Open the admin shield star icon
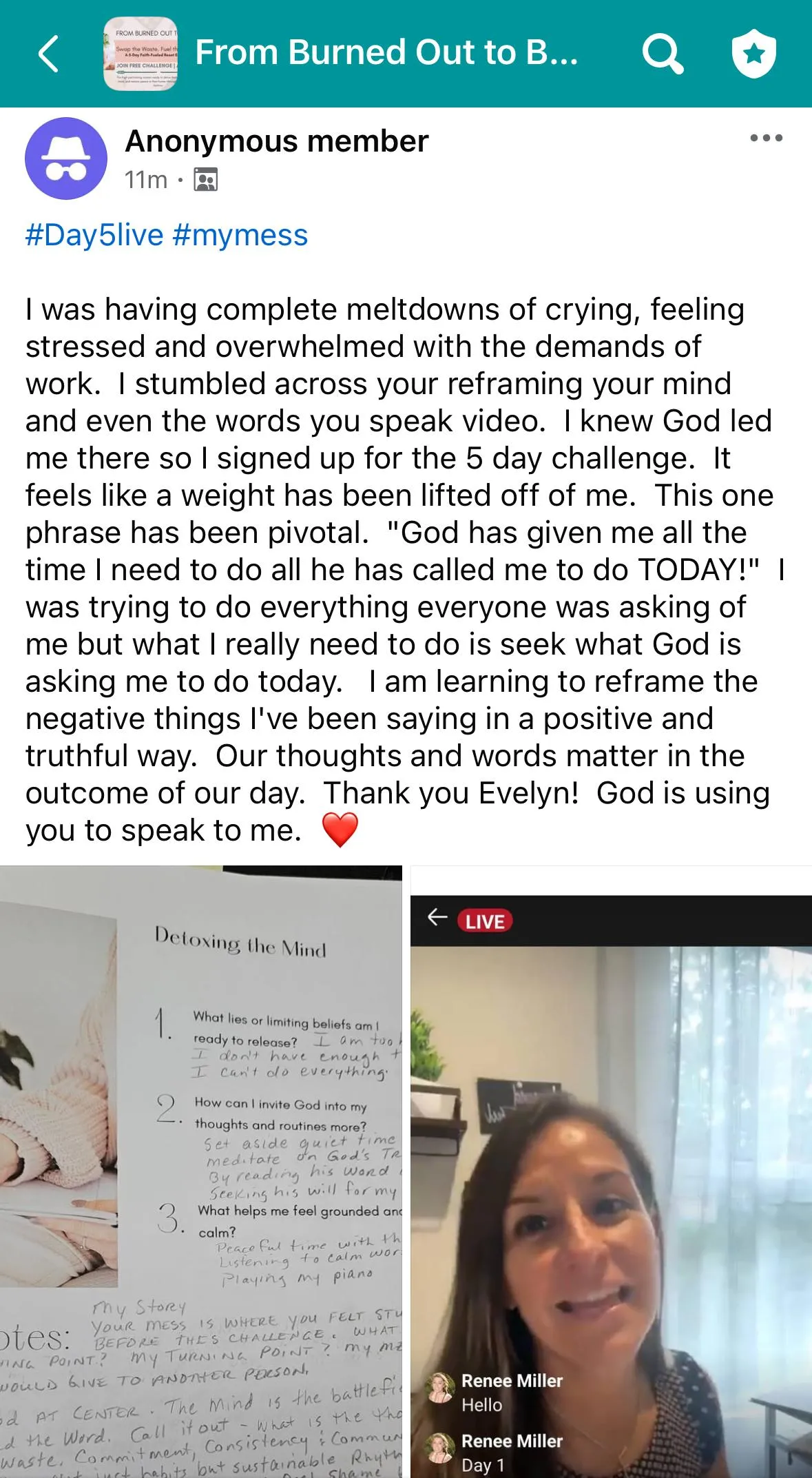Viewport: 812px width, 1478px height. (753, 54)
